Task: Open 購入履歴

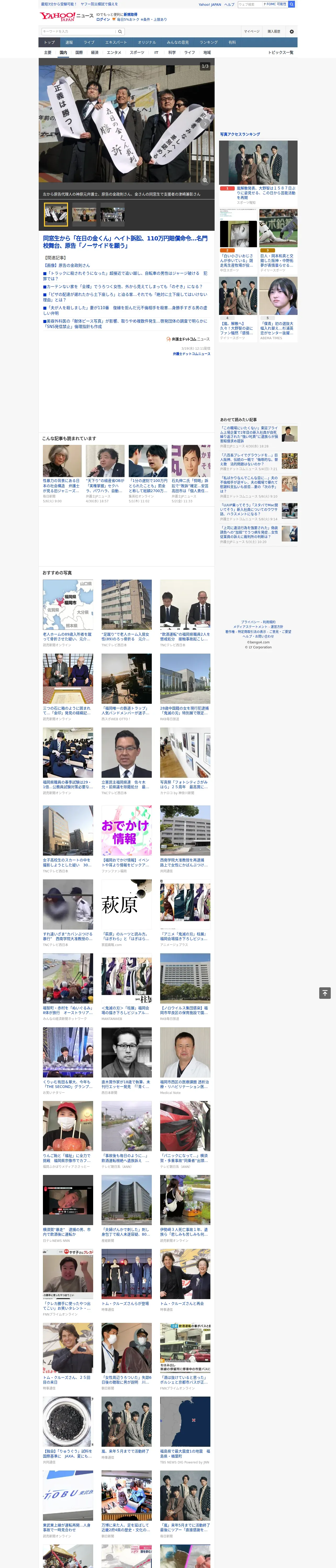Action: pos(274,32)
